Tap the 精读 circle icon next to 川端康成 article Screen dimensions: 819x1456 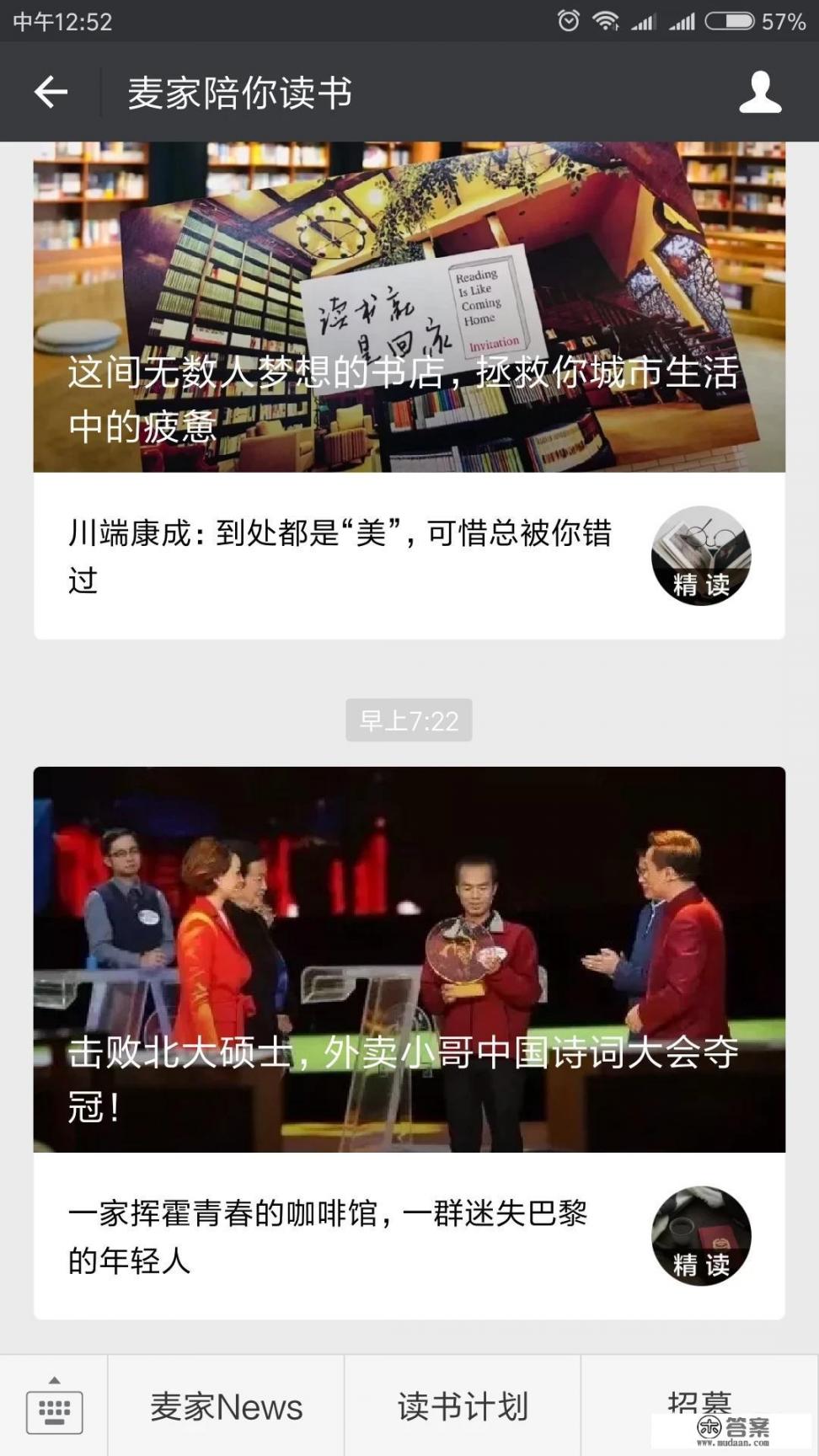(702, 556)
